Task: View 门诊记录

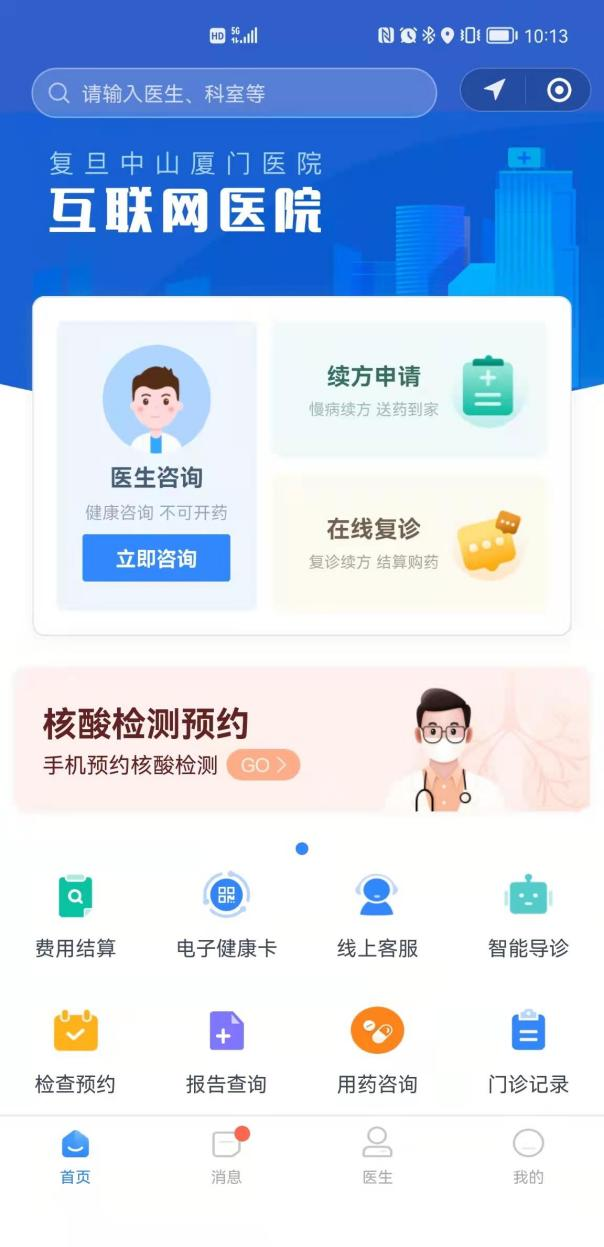Action: (528, 1051)
